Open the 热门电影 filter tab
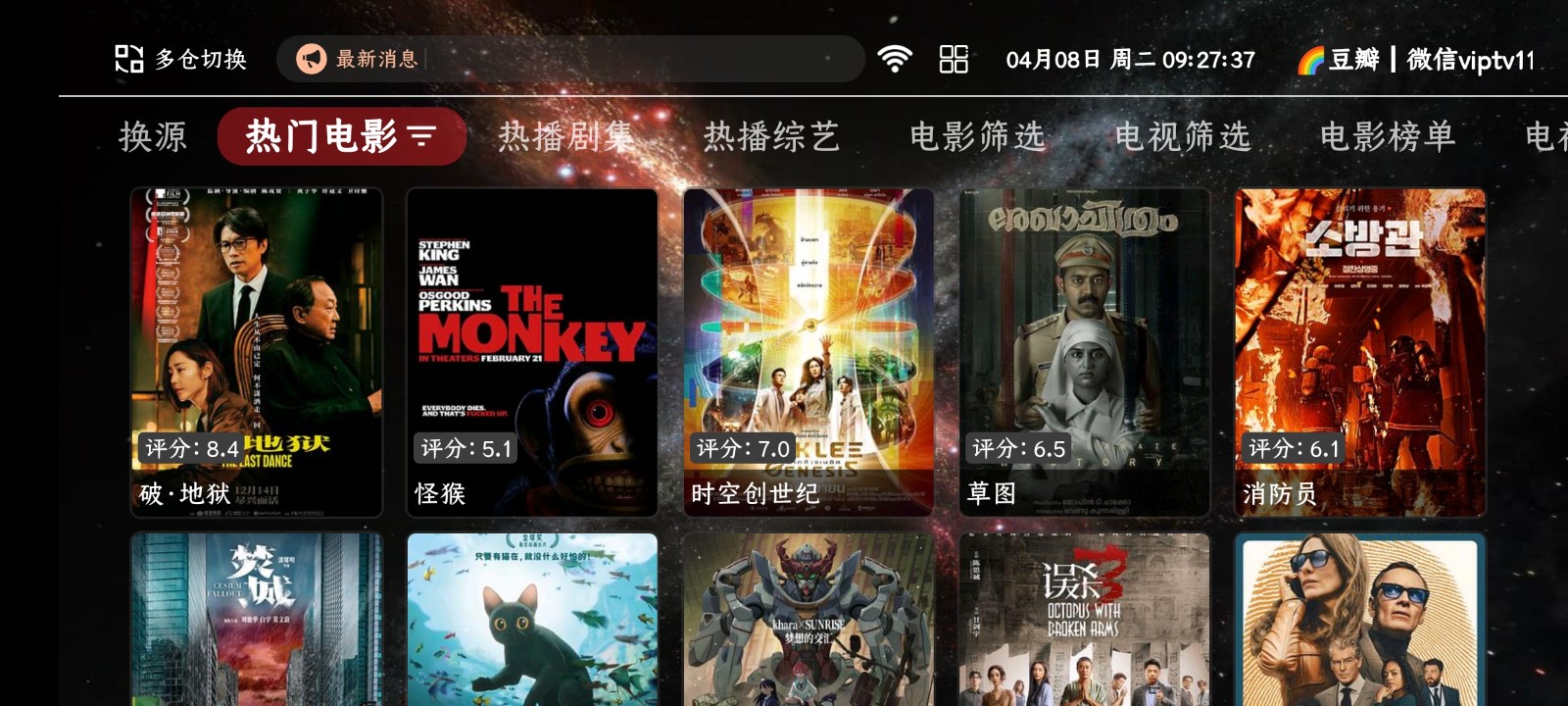The image size is (1568, 706). pyautogui.click(x=341, y=136)
